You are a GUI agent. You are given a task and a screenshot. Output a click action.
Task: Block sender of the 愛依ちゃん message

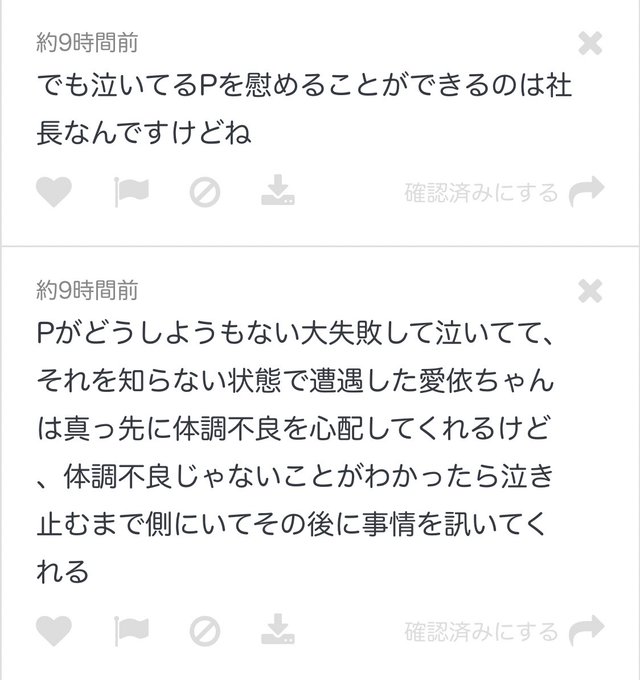[205, 631]
